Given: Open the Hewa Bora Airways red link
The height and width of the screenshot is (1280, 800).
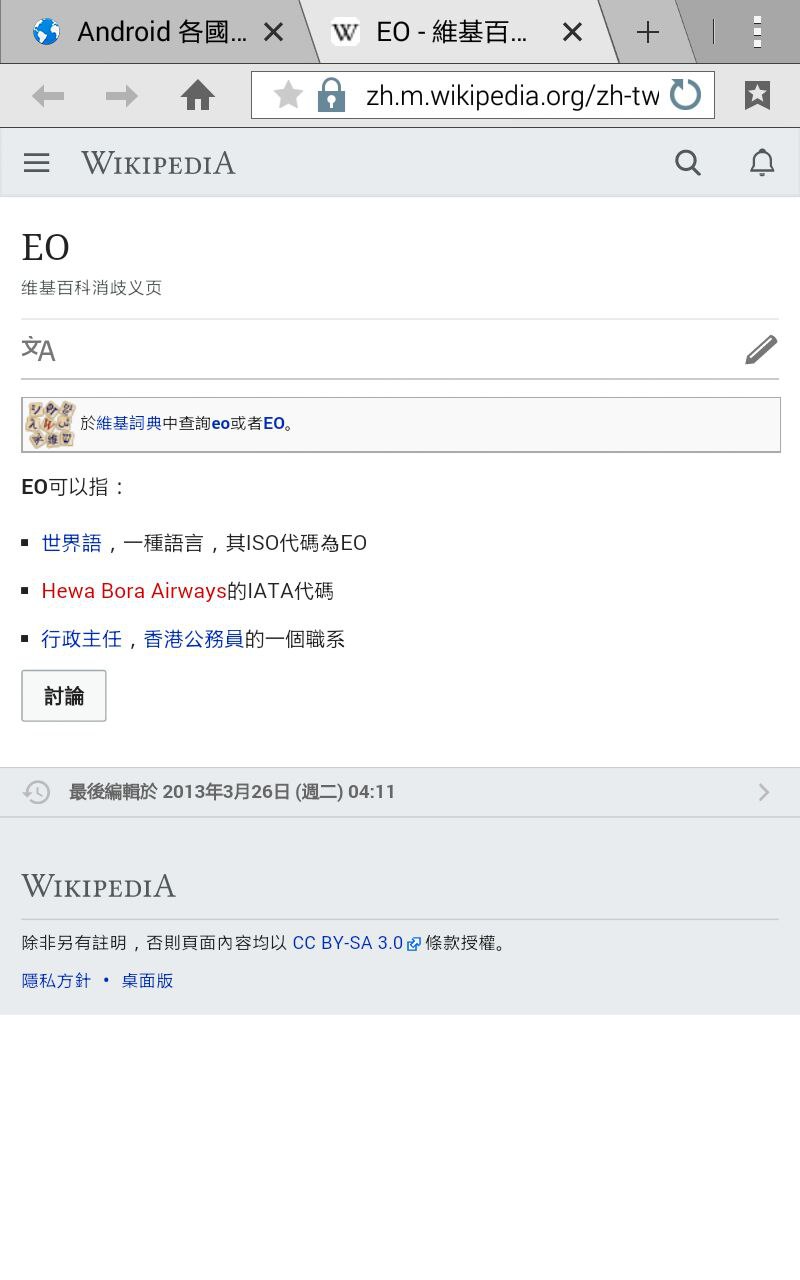Looking at the screenshot, I should pyautogui.click(x=134, y=591).
